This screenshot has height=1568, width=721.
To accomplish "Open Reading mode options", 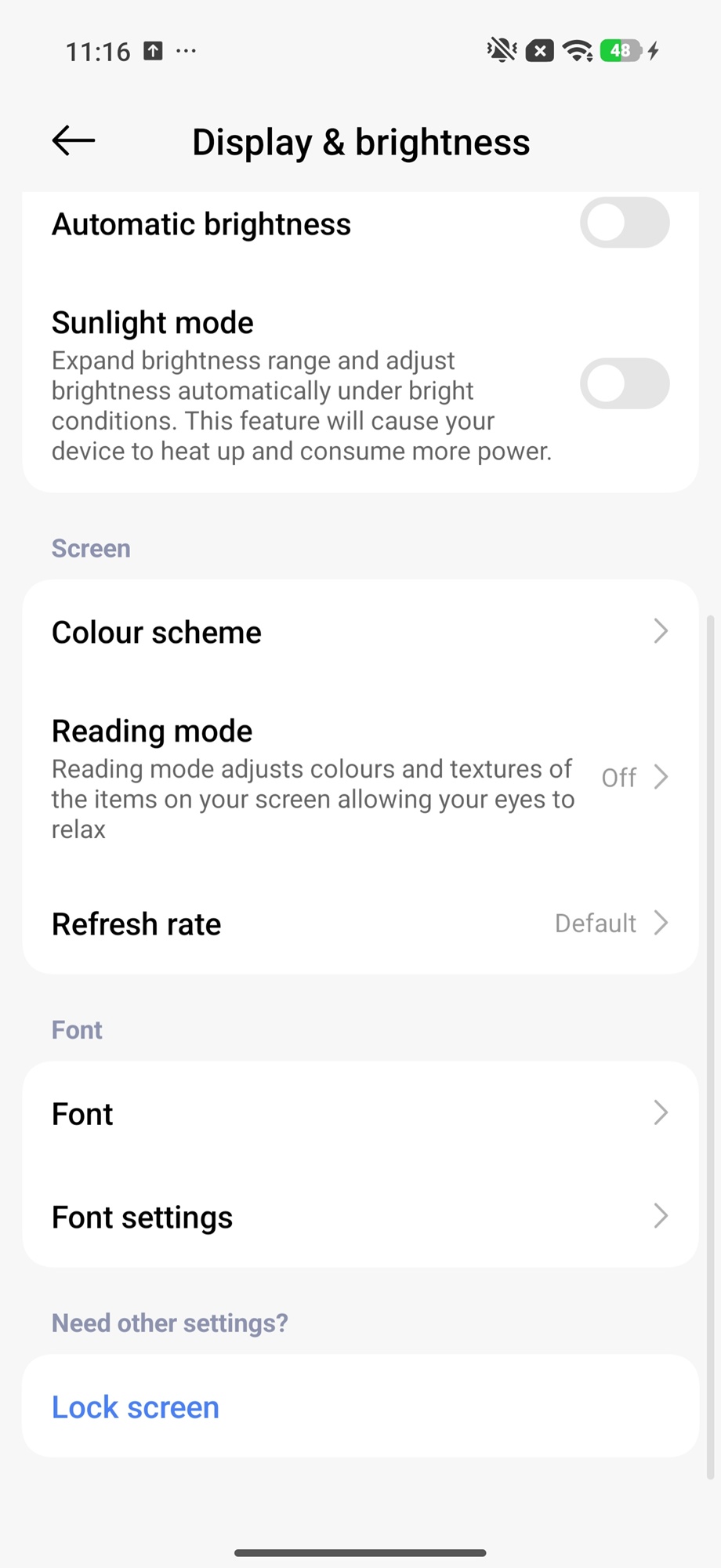I will click(360, 778).
